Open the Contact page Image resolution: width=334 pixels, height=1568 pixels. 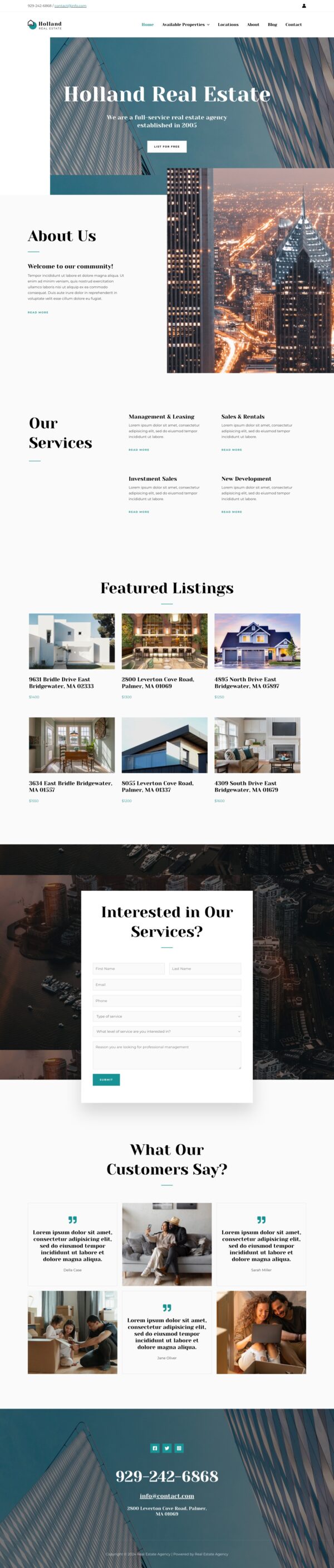coord(293,25)
